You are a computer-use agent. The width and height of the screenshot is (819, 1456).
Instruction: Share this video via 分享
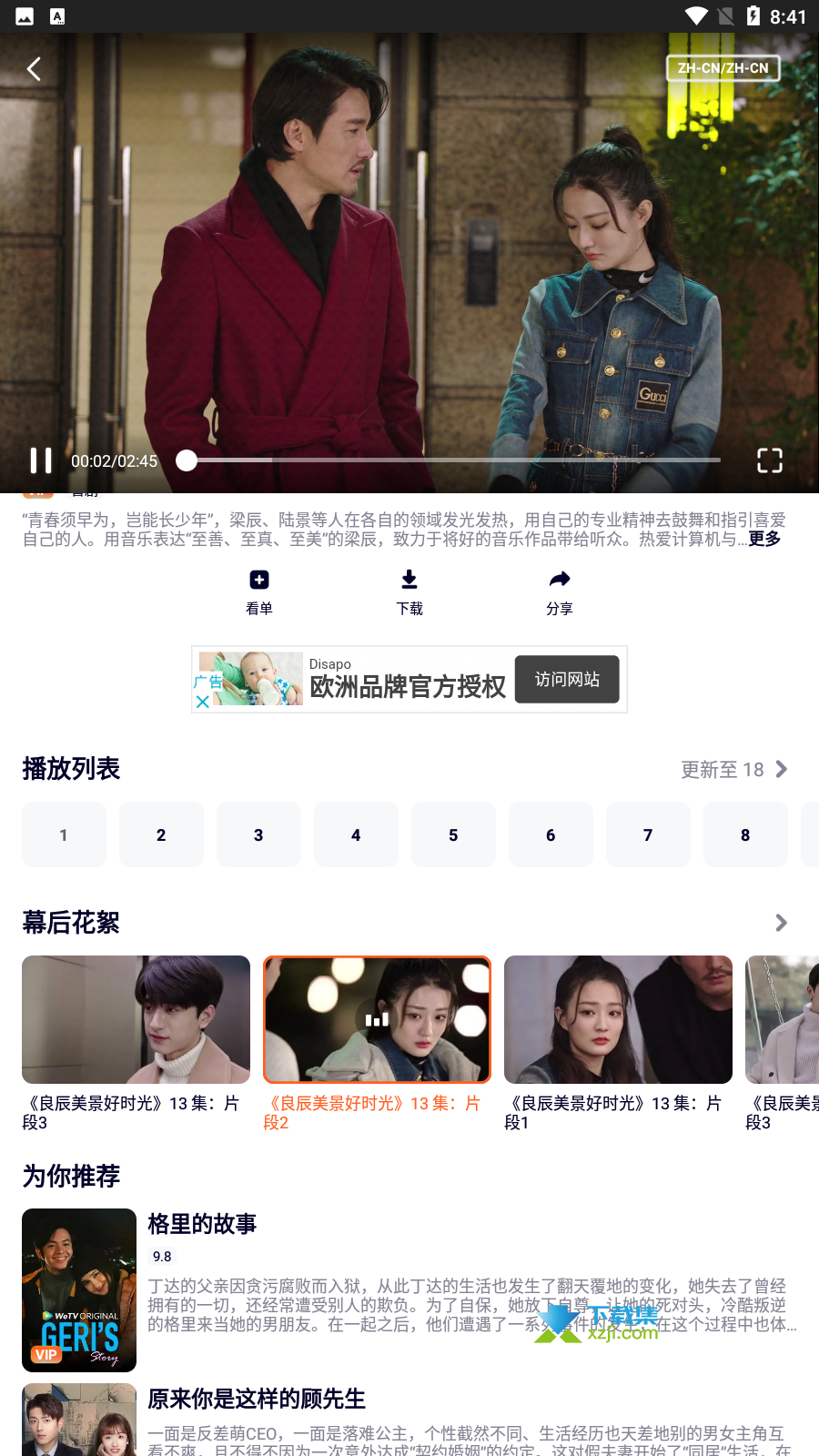click(560, 592)
